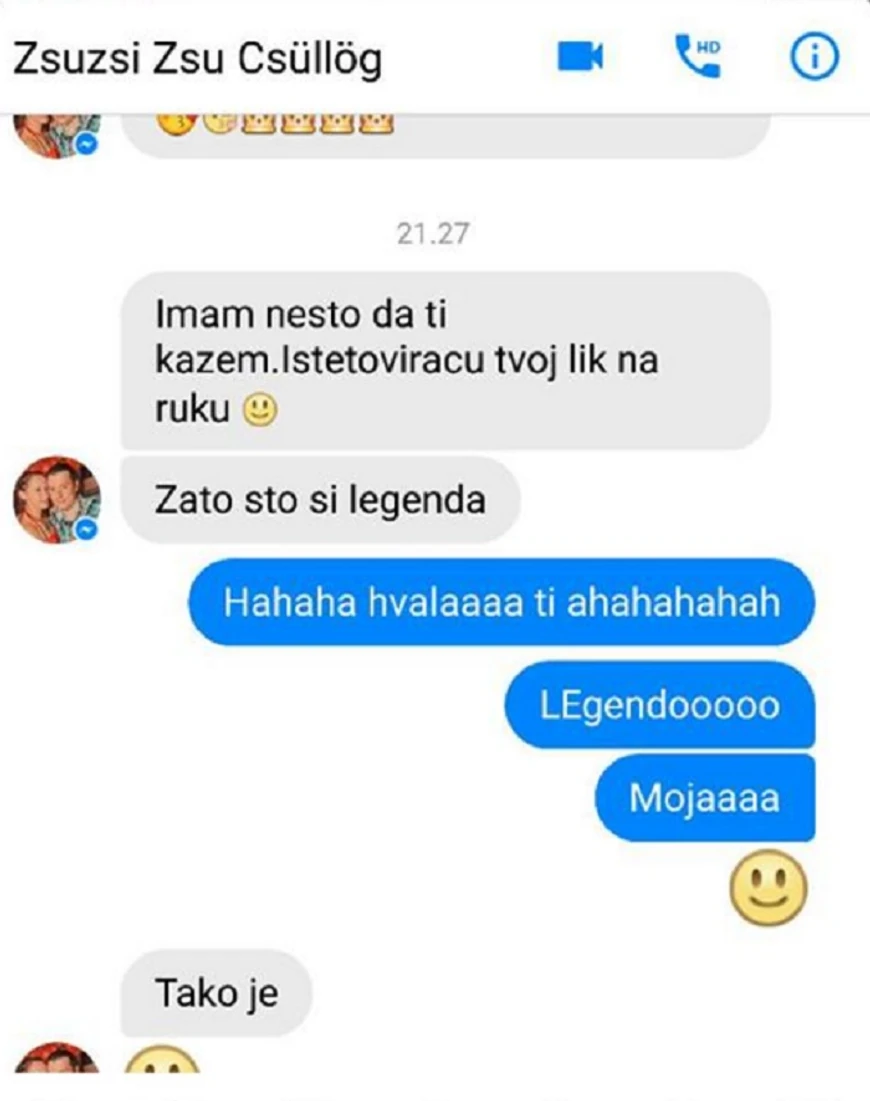Open profile picture beside 'Zato sto si legenda'
Screen dimensions: 870x1101
tap(57, 501)
